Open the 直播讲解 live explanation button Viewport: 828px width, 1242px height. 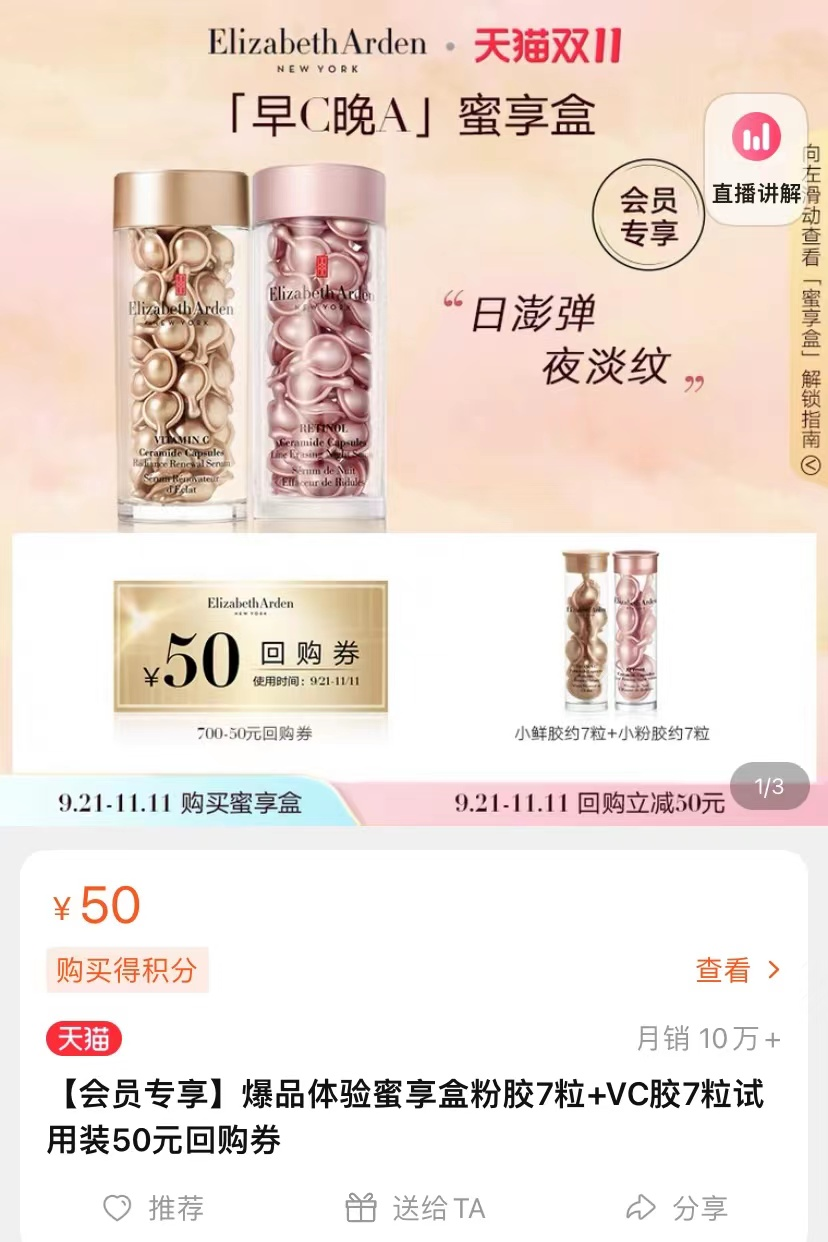coord(756,156)
